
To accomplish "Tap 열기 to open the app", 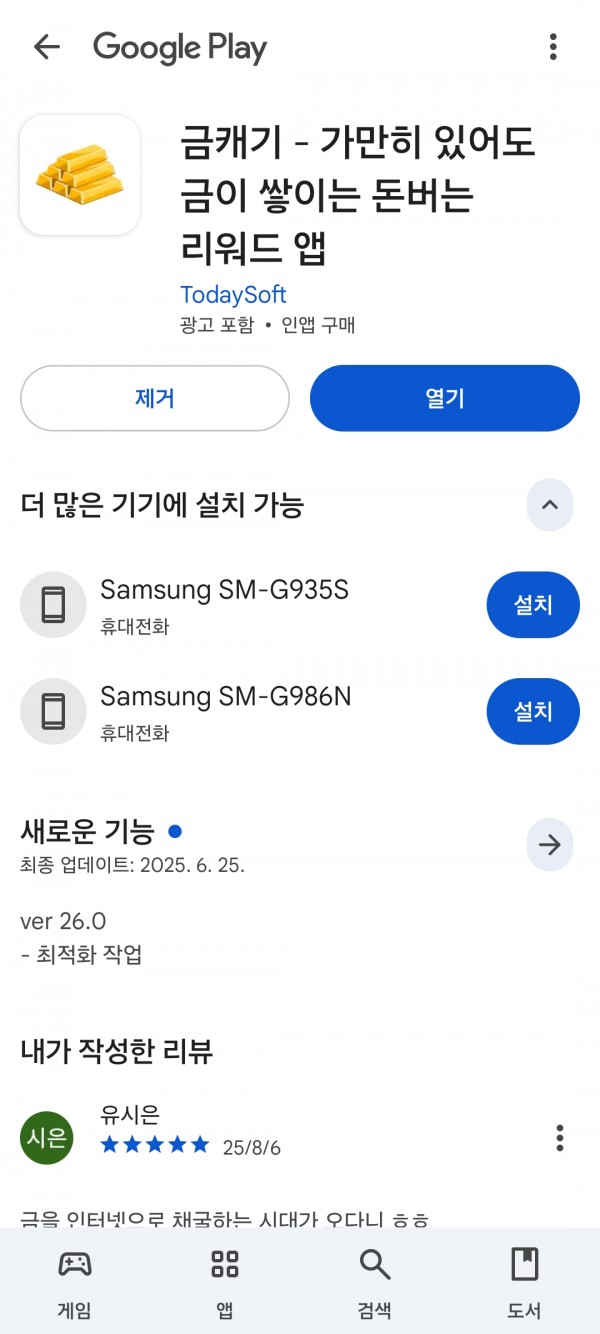I will [x=445, y=398].
